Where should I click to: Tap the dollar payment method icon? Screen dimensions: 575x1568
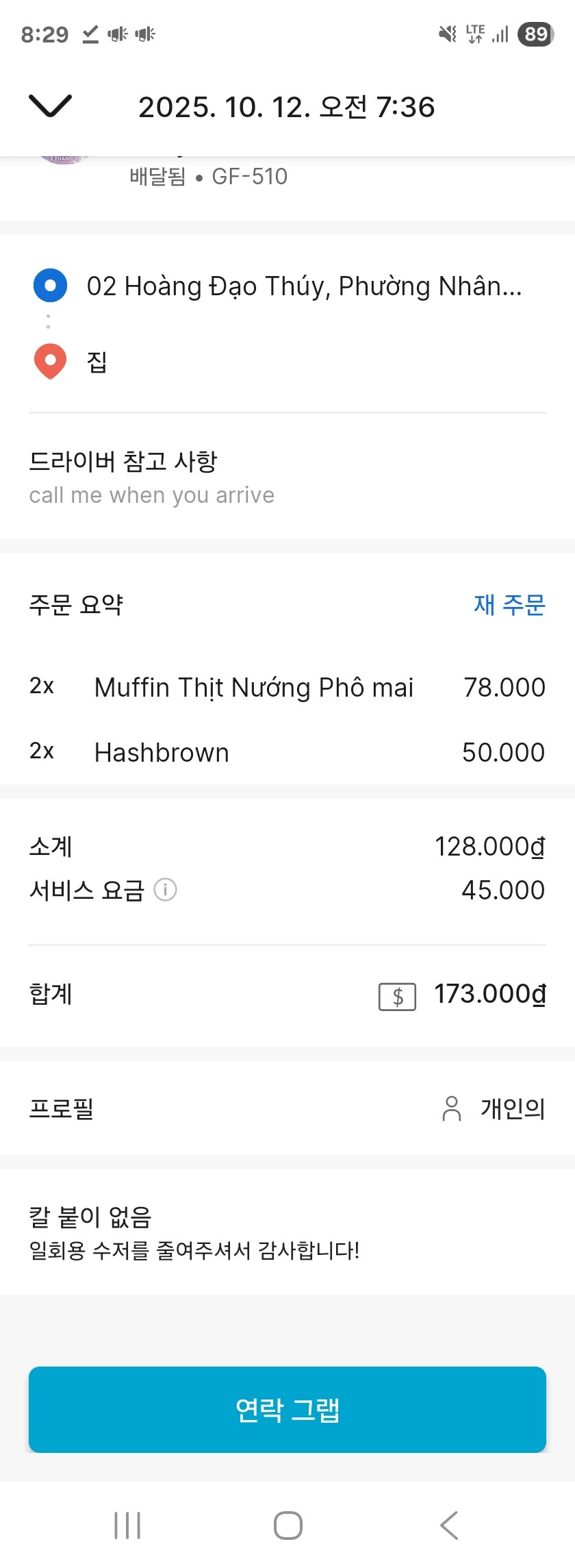click(397, 997)
